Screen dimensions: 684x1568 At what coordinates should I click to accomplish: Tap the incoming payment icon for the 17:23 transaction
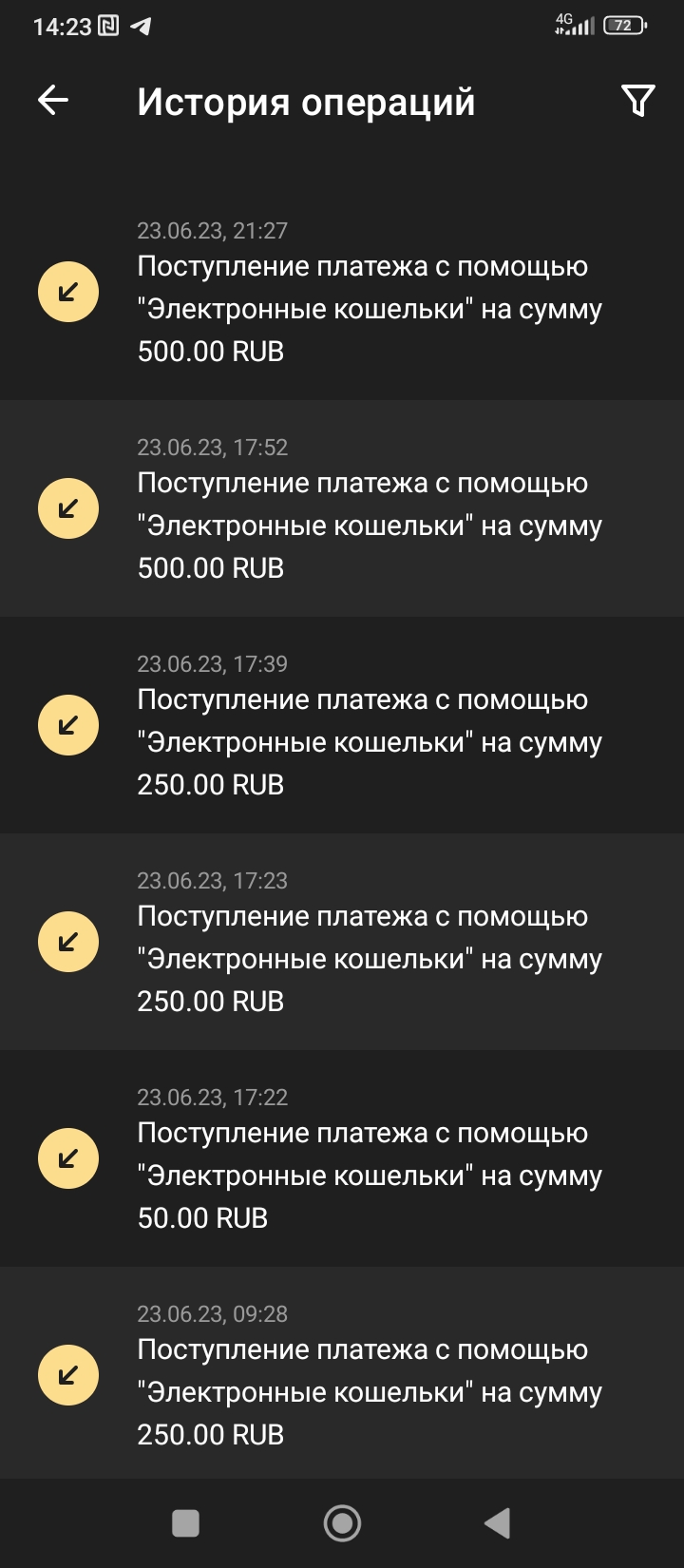pos(67,941)
